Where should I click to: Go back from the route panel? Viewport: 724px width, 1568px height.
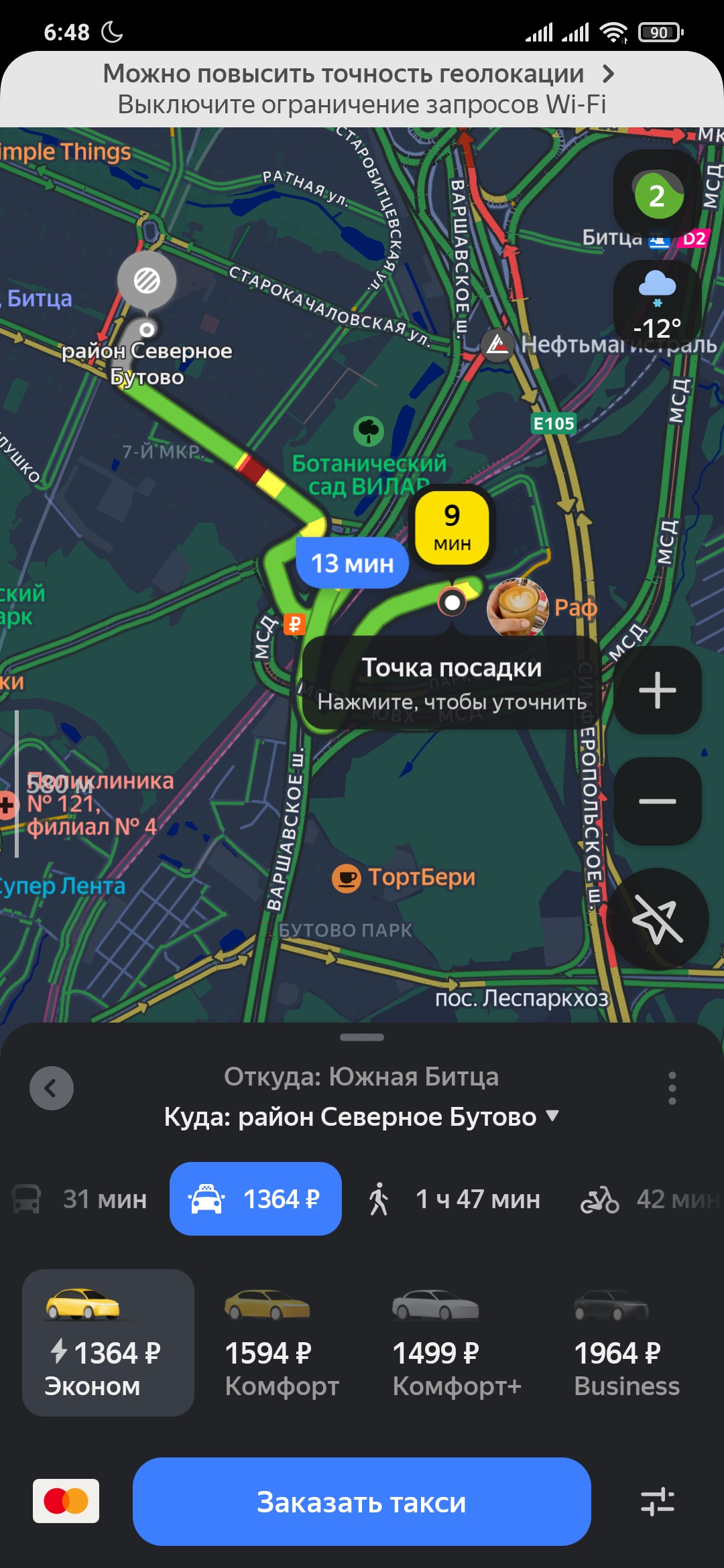[x=52, y=1088]
